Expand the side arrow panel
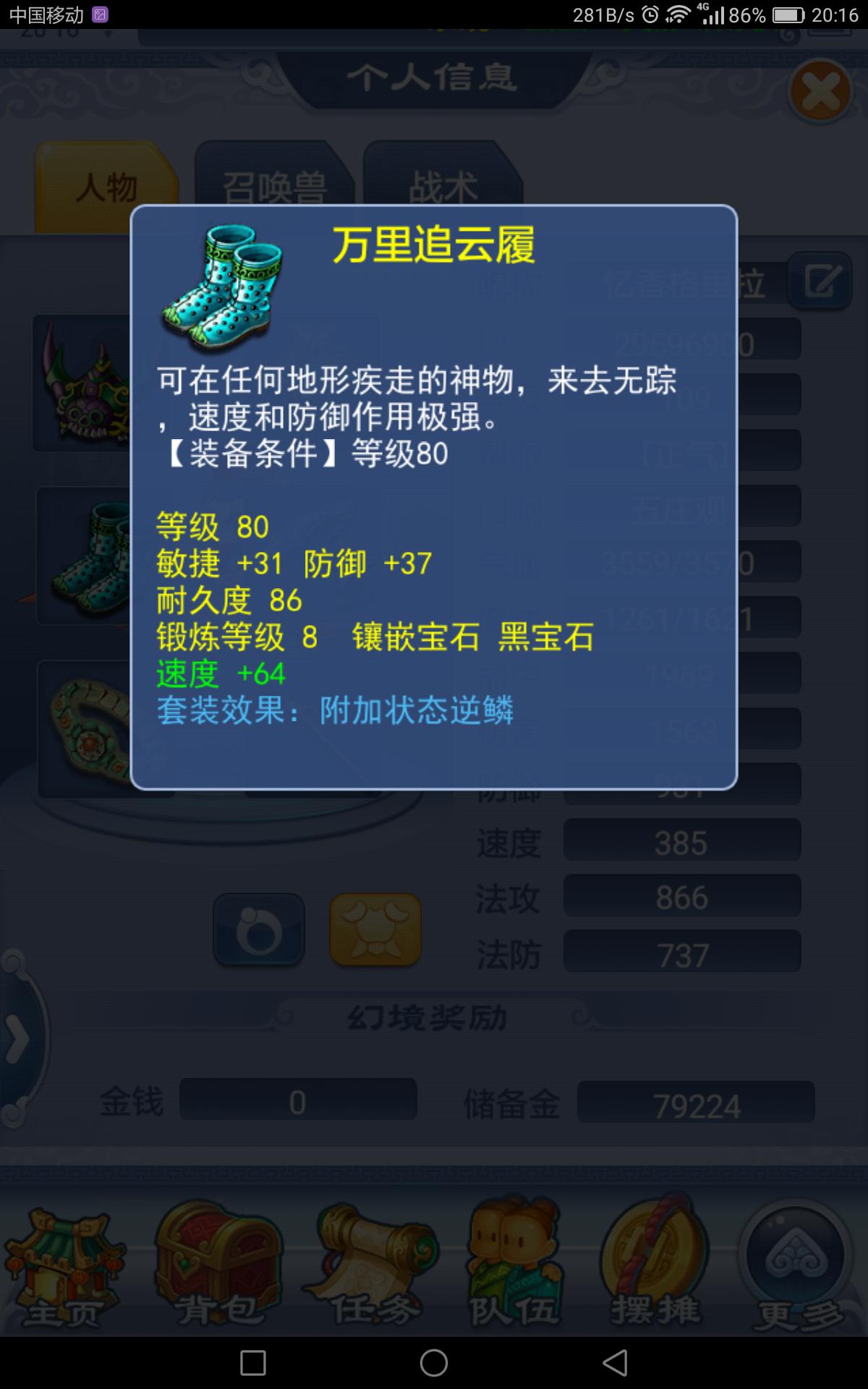Image resolution: width=868 pixels, height=1389 pixels. click(18, 1040)
